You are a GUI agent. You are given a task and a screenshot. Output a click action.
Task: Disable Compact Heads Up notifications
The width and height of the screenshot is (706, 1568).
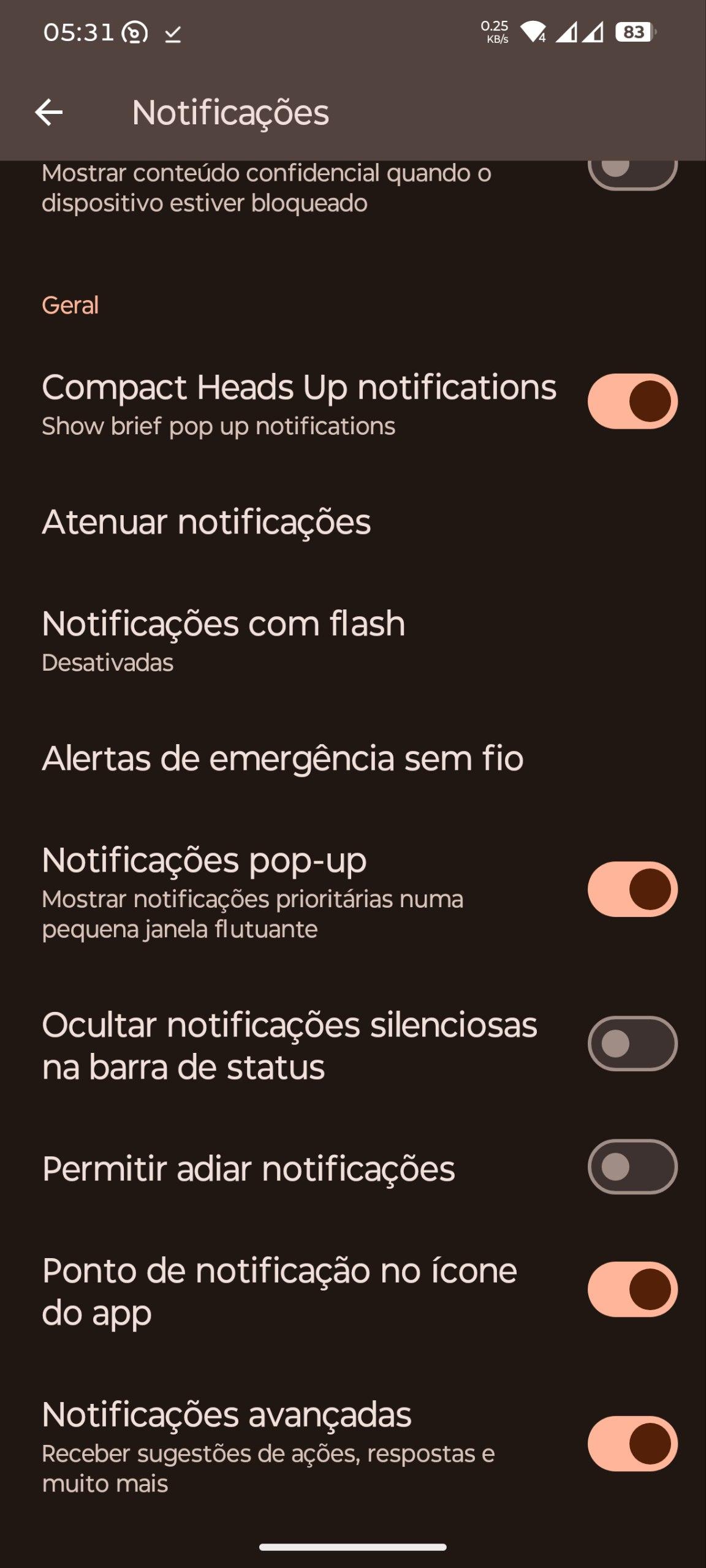click(632, 401)
